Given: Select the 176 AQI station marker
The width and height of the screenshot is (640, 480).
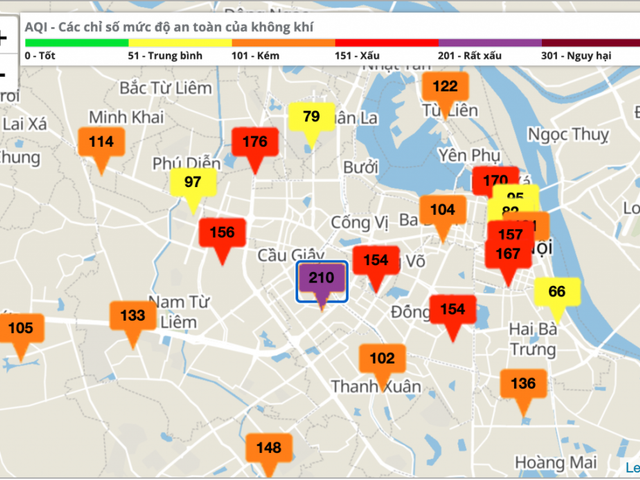Looking at the screenshot, I should 255,143.
